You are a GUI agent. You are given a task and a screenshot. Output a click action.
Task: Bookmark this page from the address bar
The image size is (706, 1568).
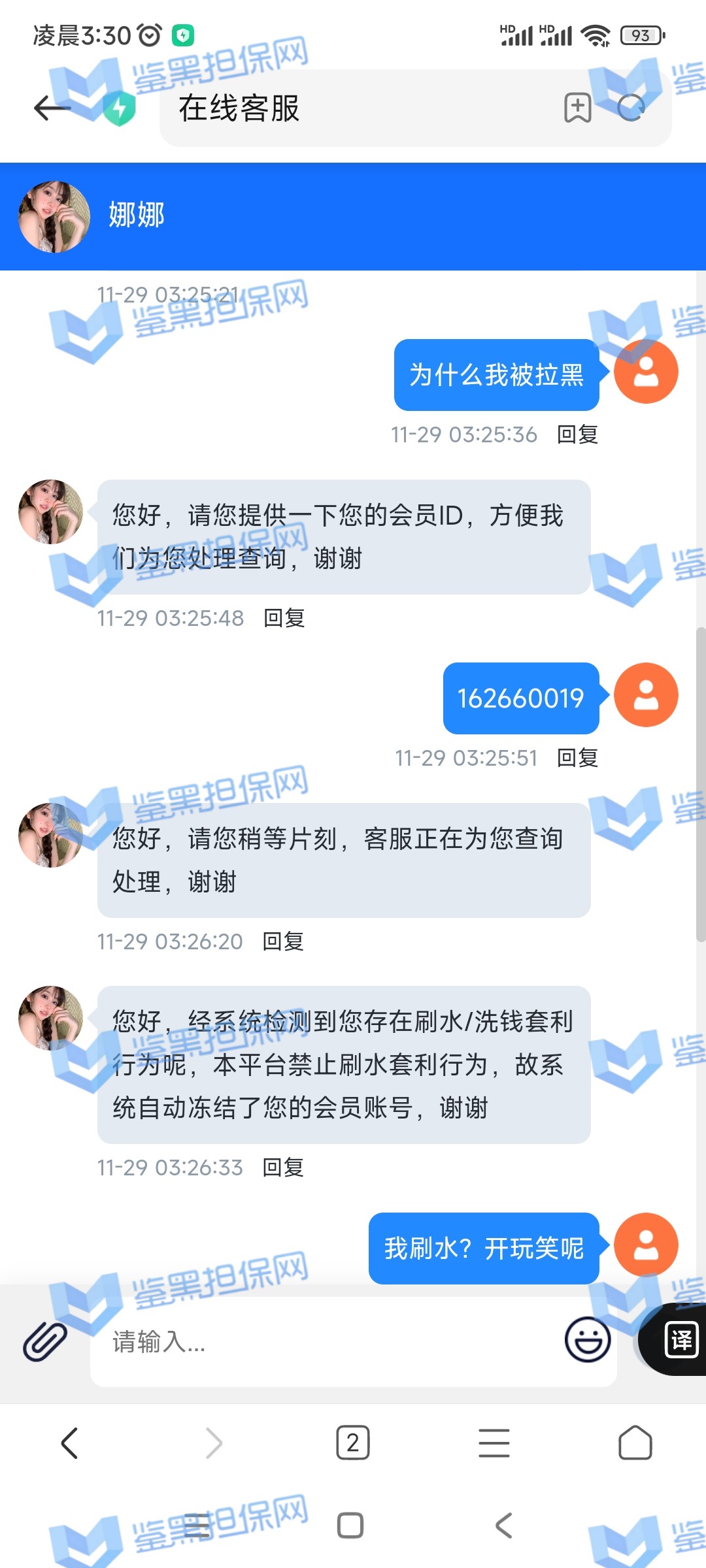click(578, 108)
